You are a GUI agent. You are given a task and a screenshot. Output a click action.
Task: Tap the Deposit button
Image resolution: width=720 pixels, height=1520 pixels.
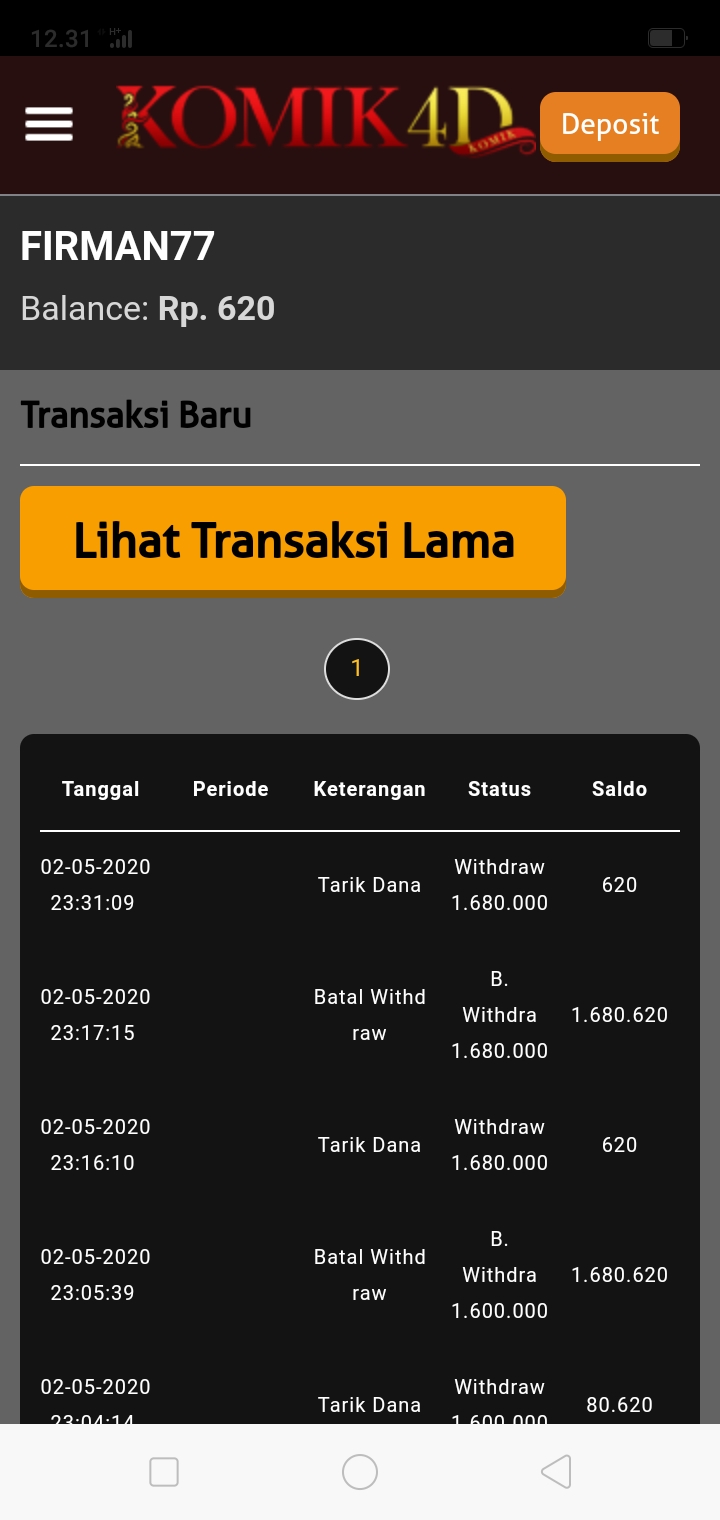coord(609,124)
